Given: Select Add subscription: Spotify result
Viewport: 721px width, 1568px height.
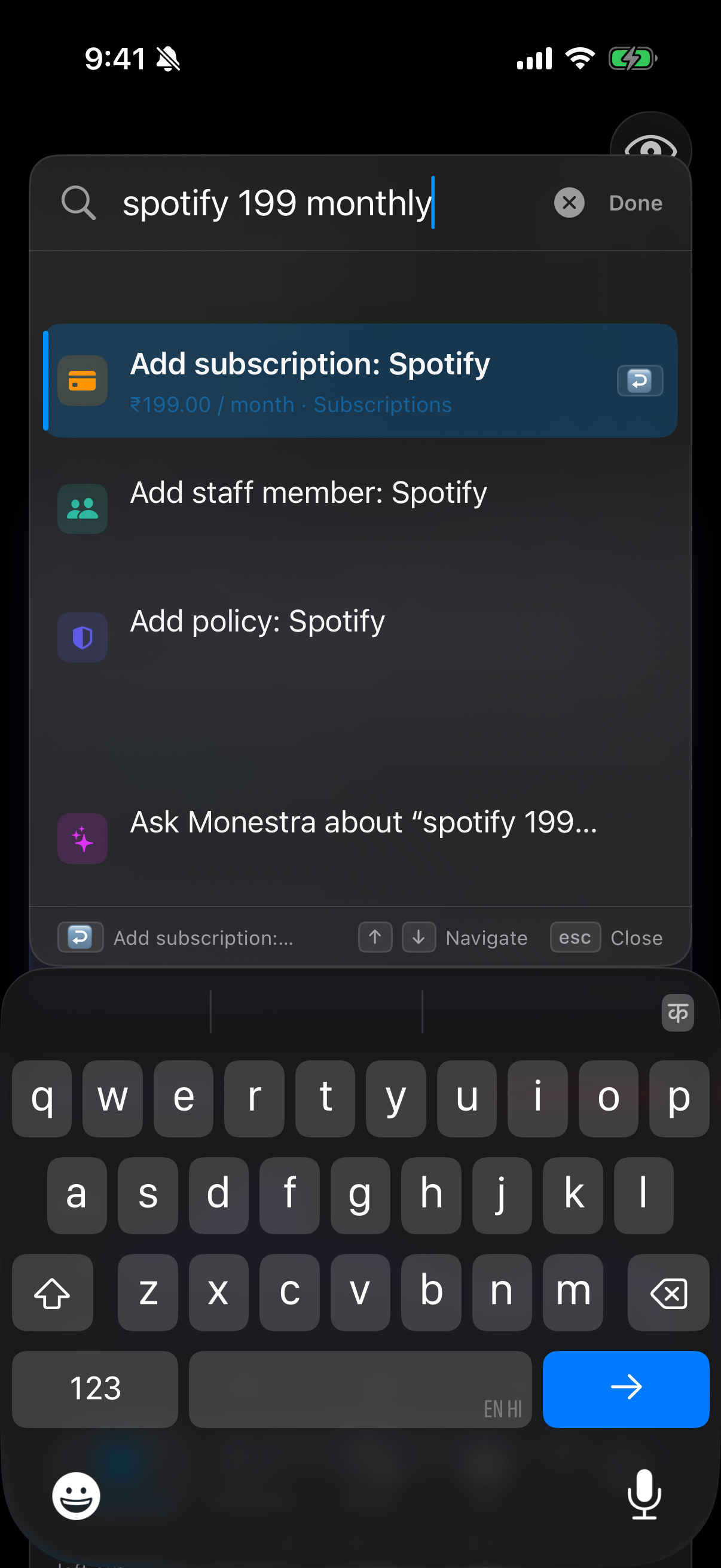Looking at the screenshot, I should pyautogui.click(x=362, y=380).
